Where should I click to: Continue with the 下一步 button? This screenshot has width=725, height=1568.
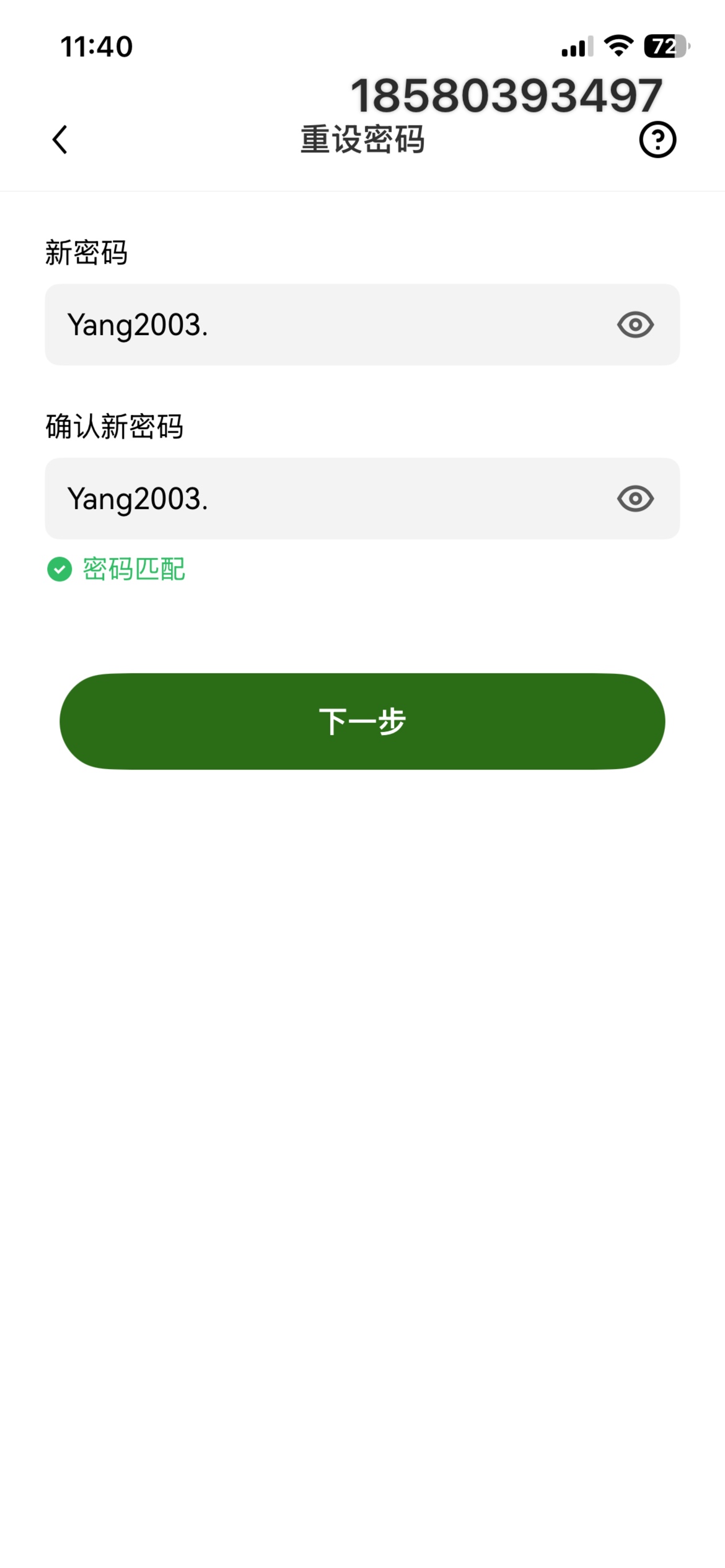coord(362,721)
